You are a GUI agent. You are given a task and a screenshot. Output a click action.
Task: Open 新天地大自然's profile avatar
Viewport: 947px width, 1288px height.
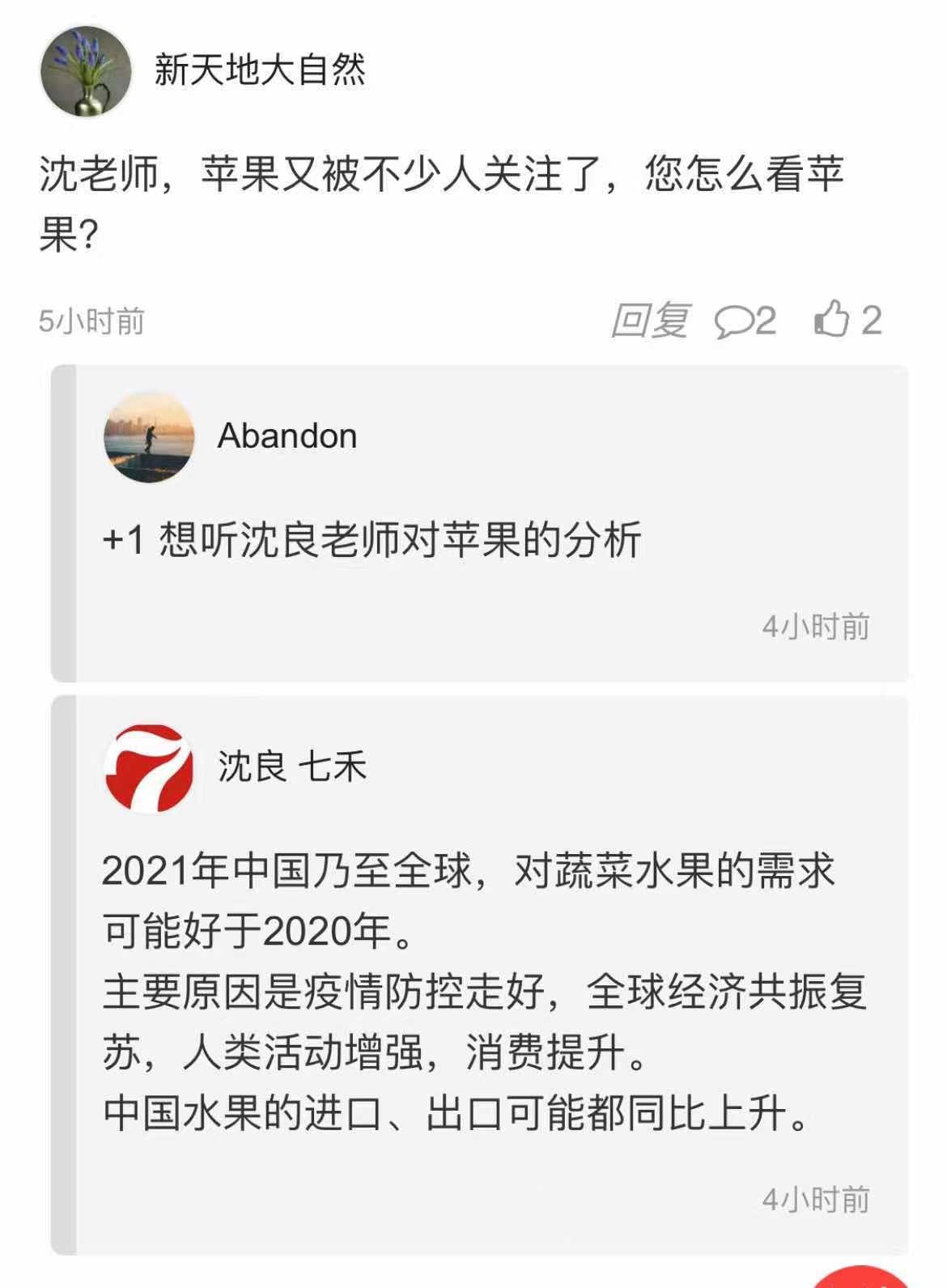[x=86, y=71]
